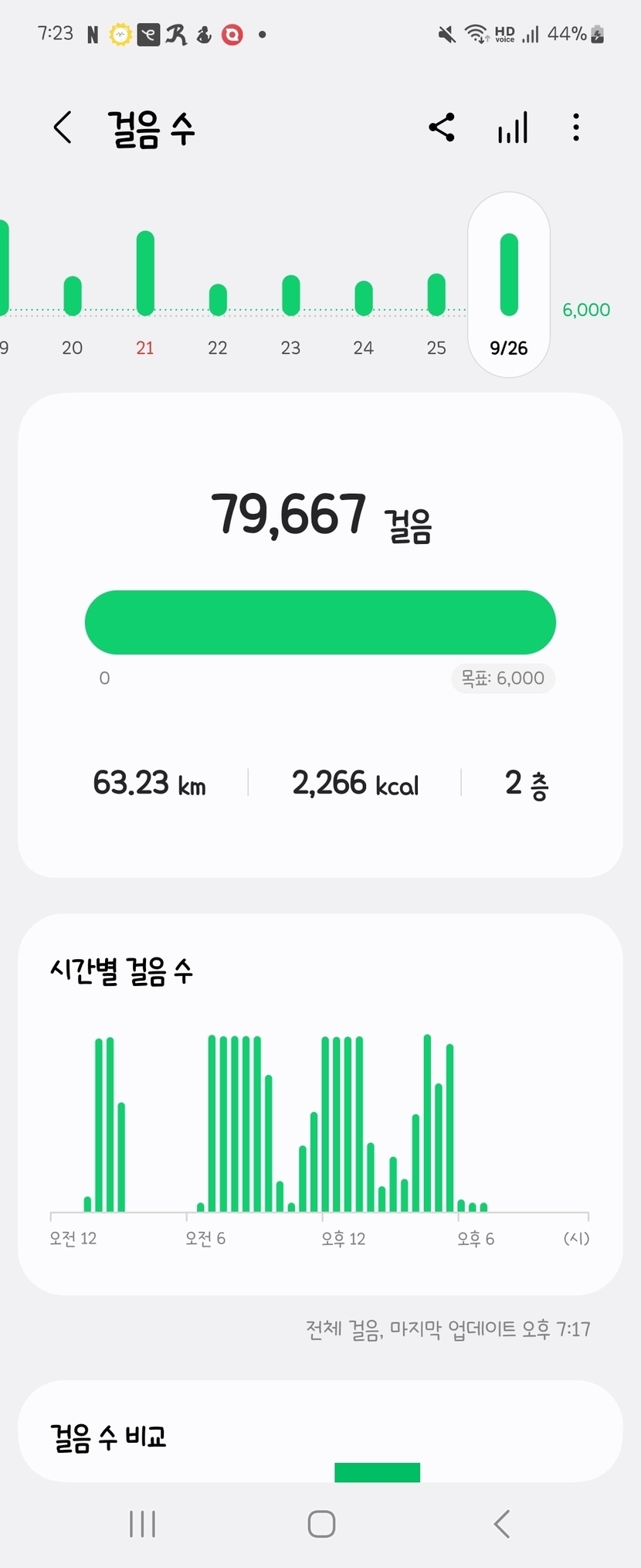The image size is (641, 1568).
Task: Go to the home screen
Action: [x=321, y=1524]
